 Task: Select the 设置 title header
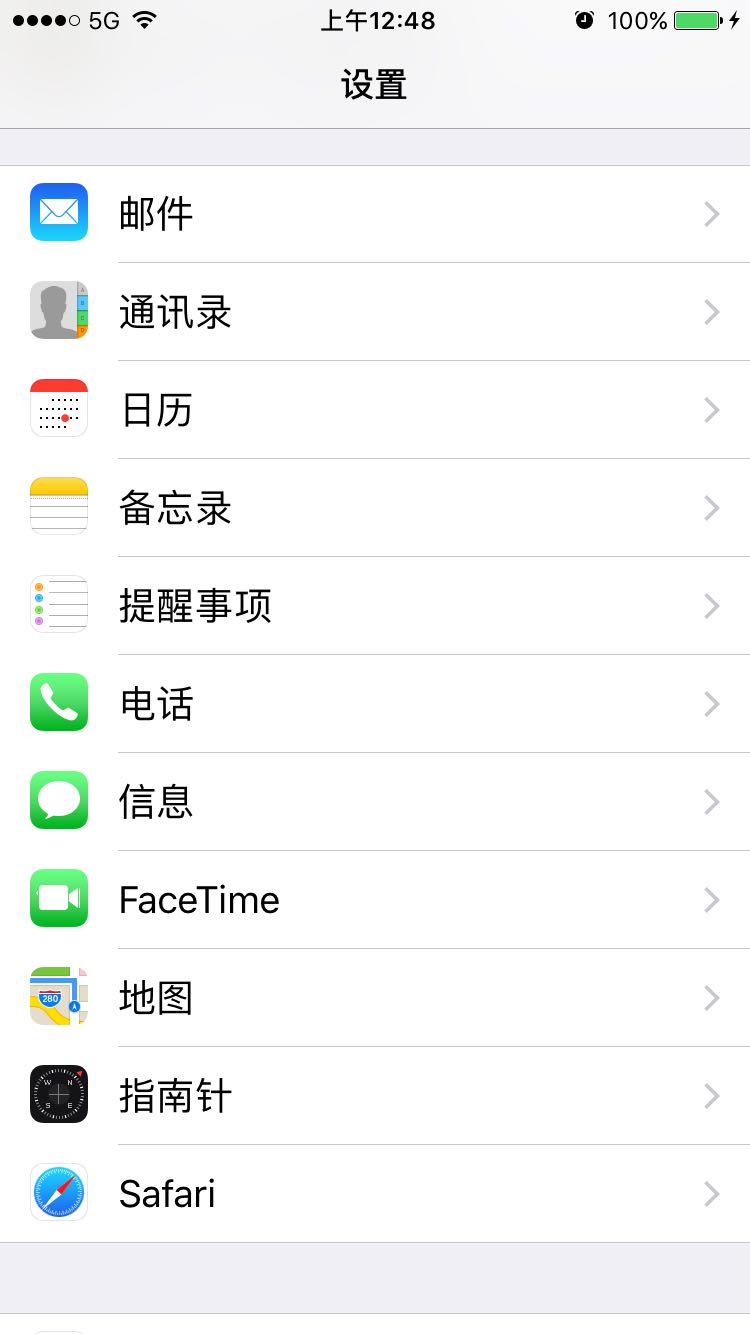(375, 84)
